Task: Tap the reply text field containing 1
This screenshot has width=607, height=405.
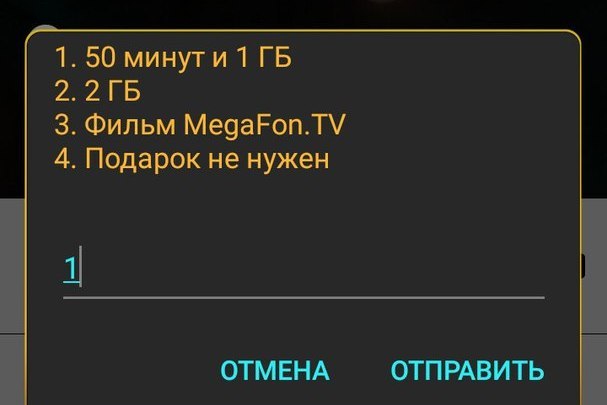Action: pos(303,272)
